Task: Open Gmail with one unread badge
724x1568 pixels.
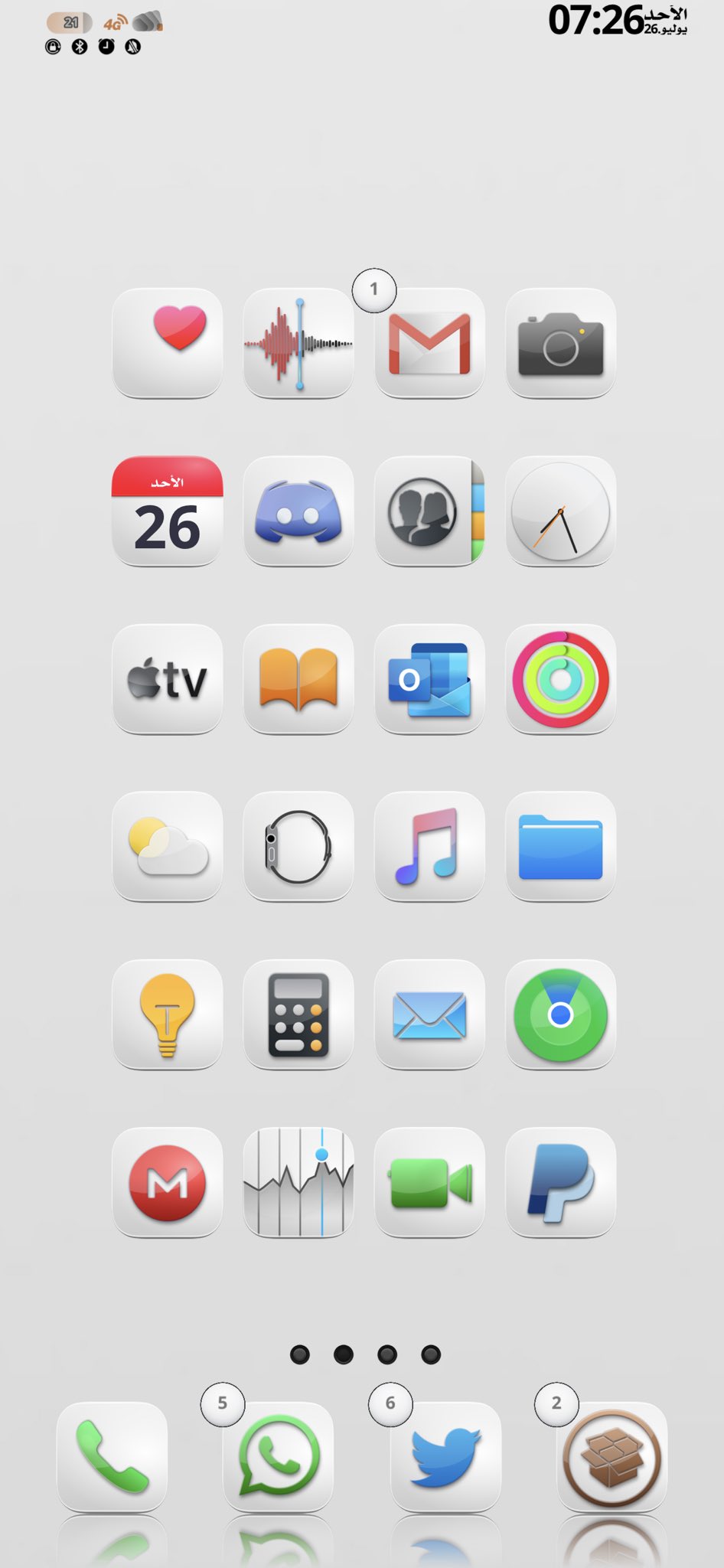Action: (429, 342)
